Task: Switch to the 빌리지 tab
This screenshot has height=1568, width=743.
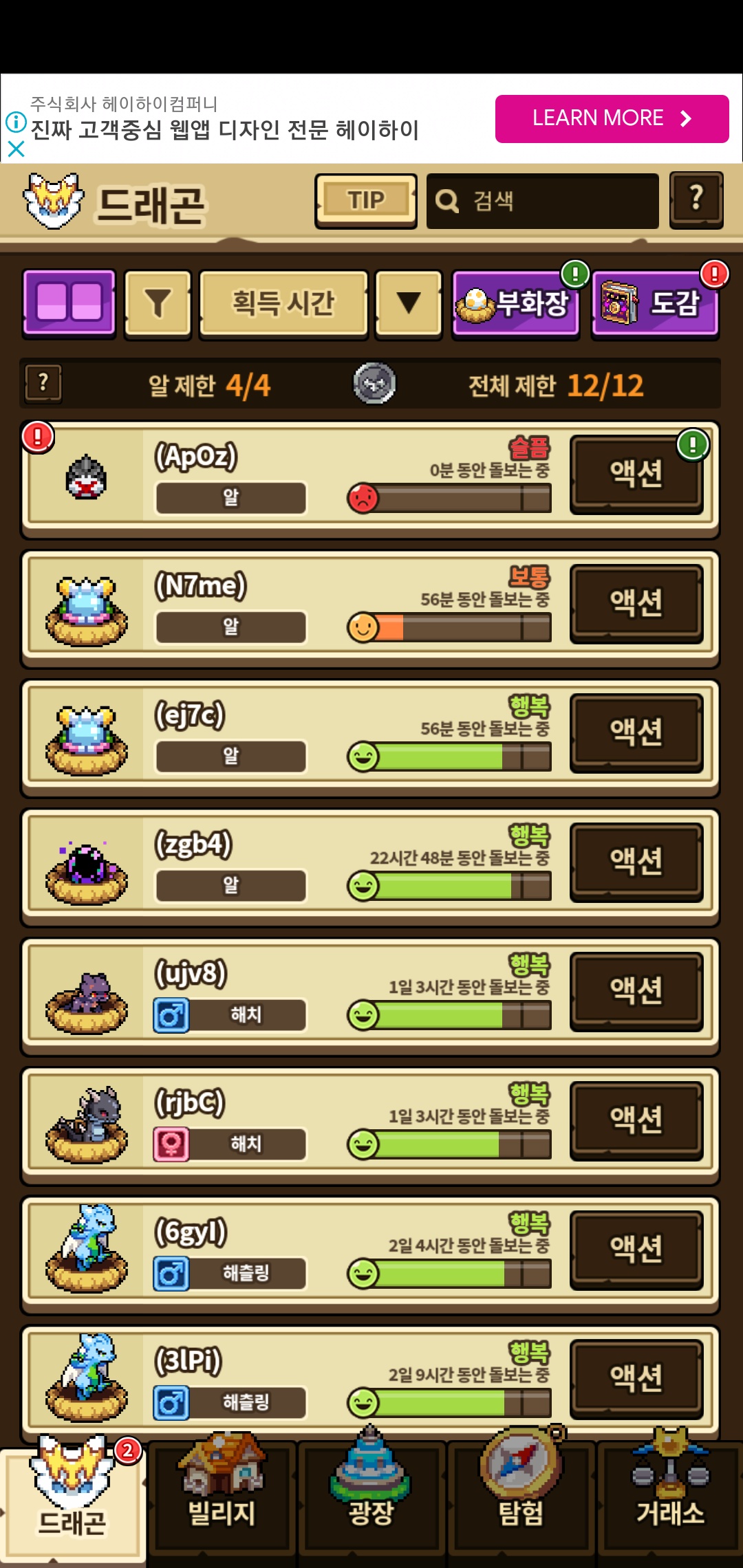Action: (222, 1499)
